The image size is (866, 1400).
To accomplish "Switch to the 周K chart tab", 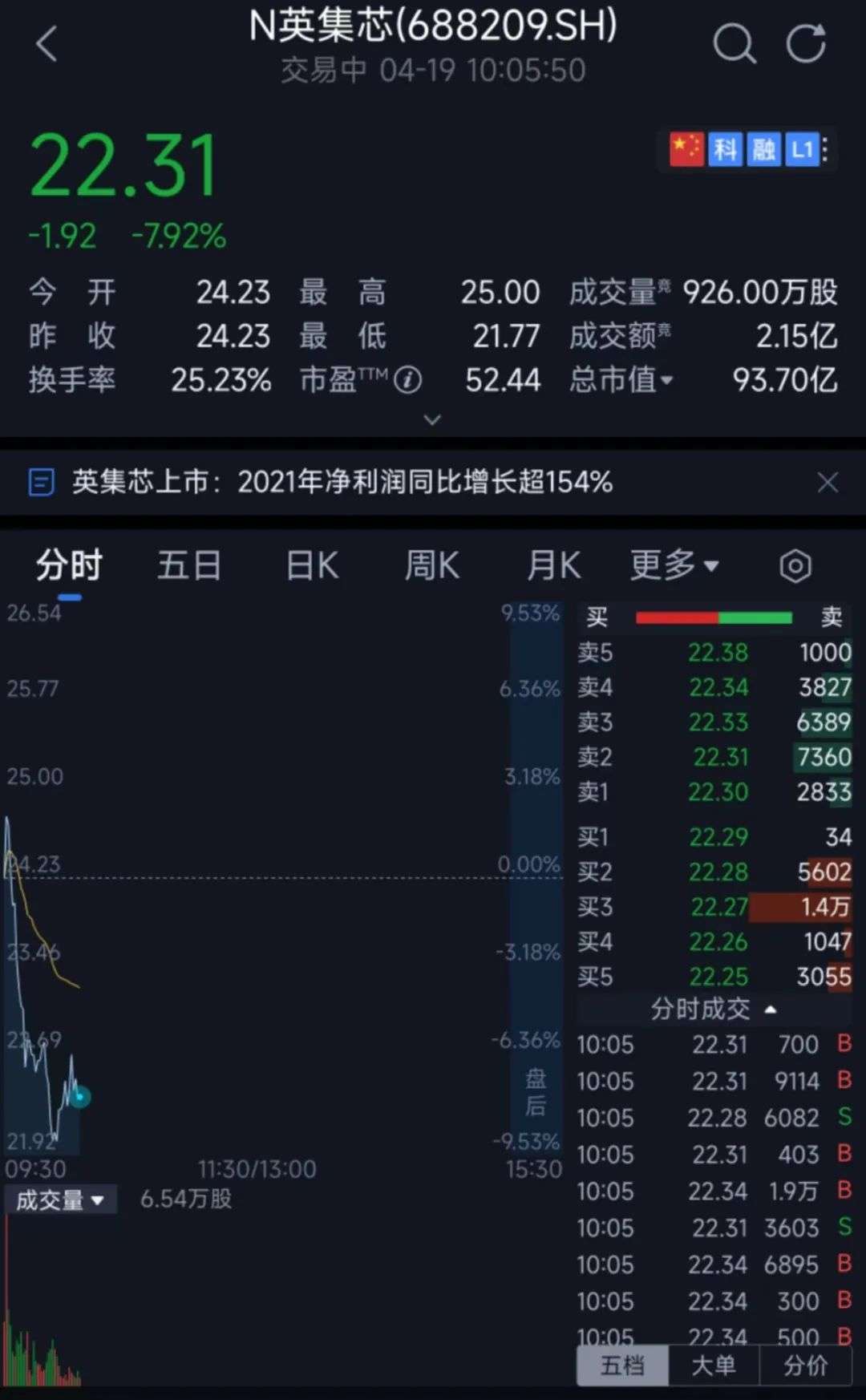I will [432, 565].
